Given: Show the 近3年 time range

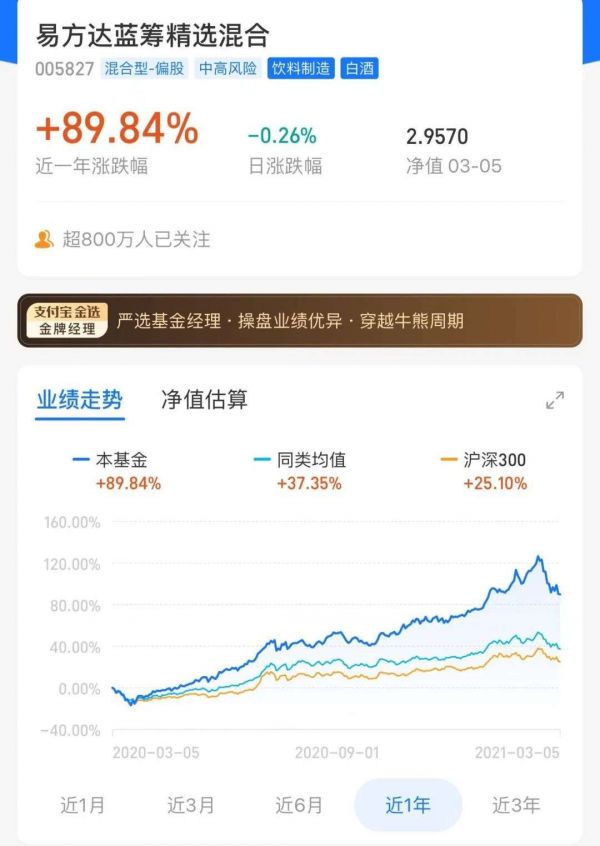Looking at the screenshot, I should click(516, 805).
